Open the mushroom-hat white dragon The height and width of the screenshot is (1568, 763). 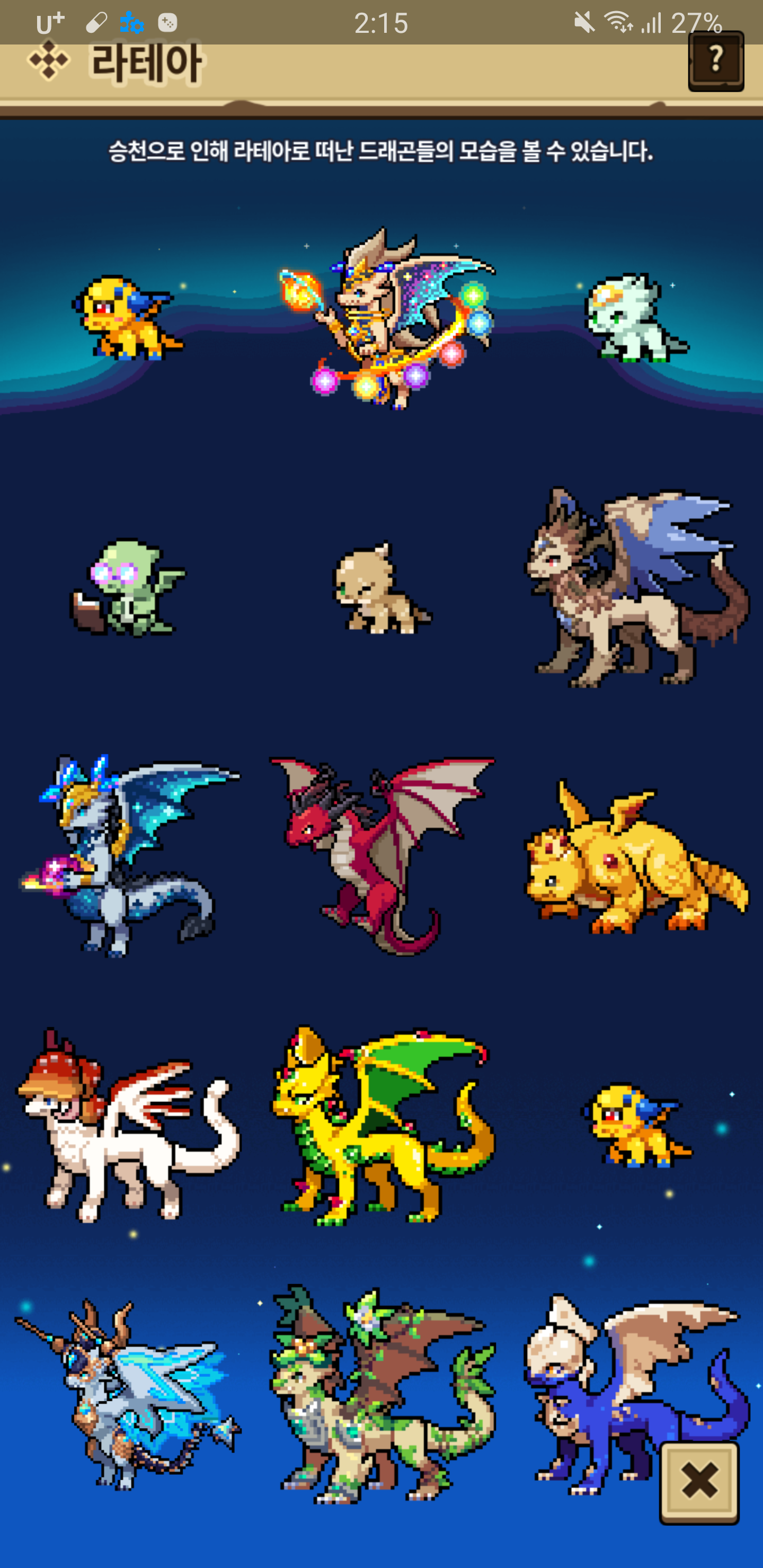click(127, 1125)
